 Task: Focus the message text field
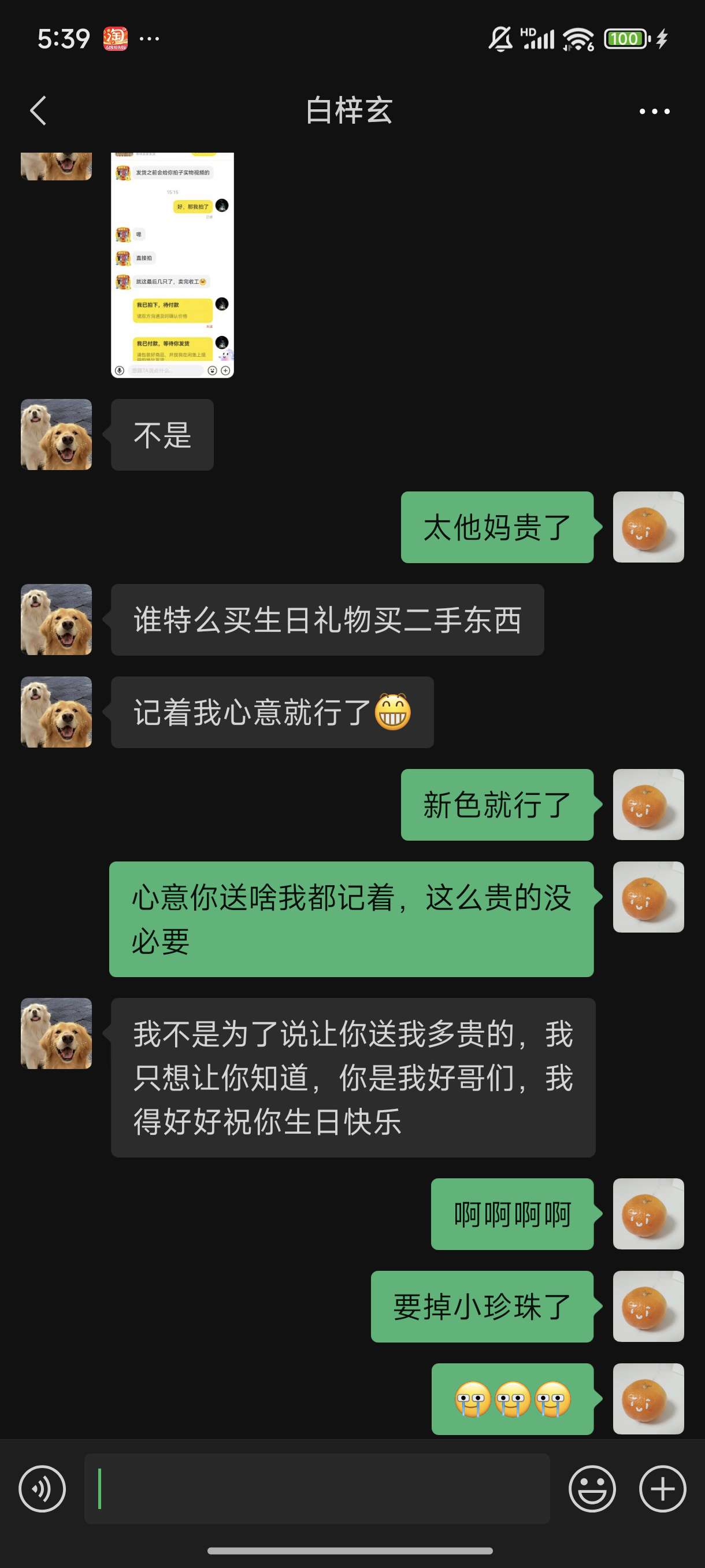(x=316, y=1488)
